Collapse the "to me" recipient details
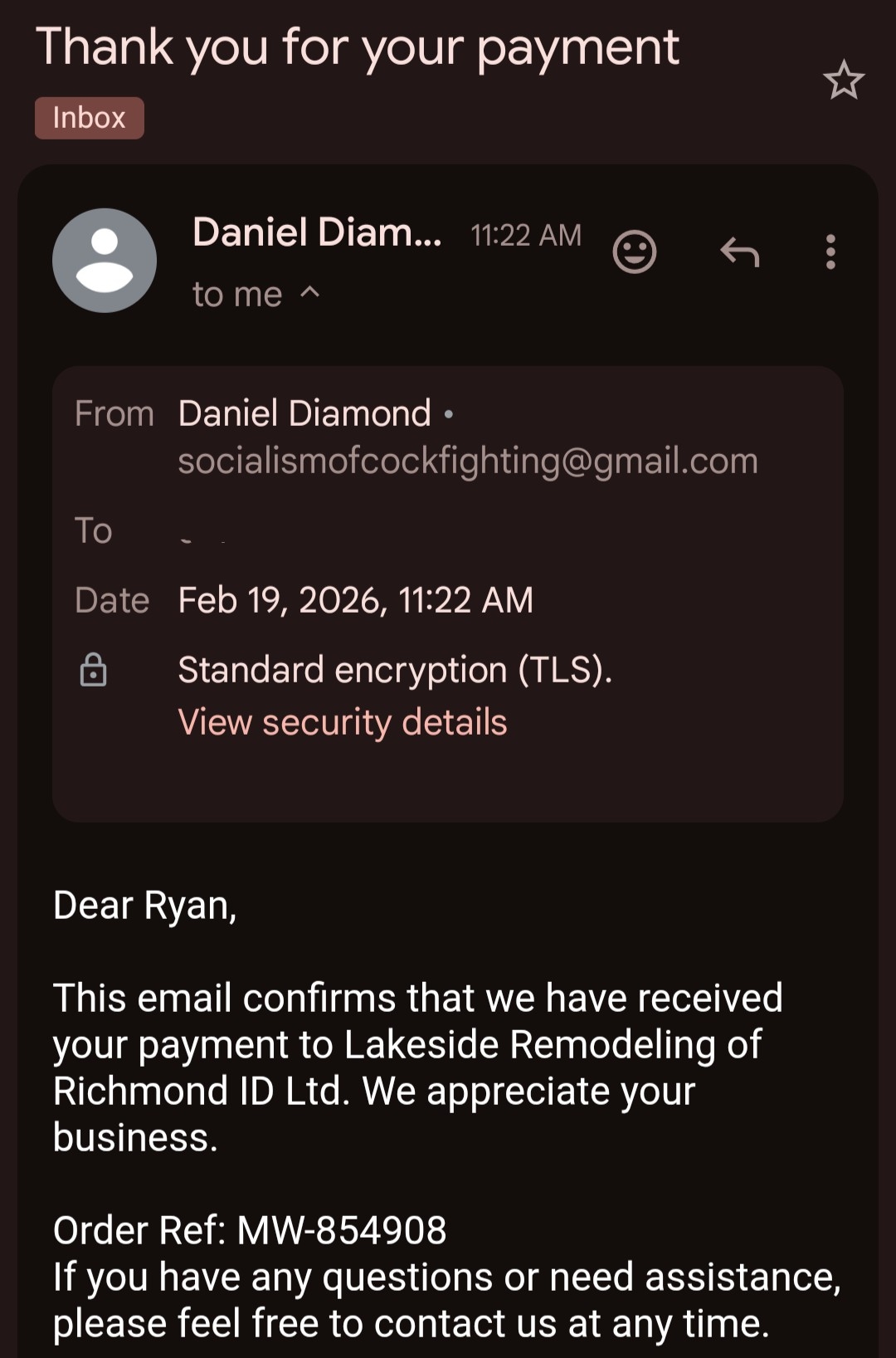896x1358 pixels. [x=309, y=293]
